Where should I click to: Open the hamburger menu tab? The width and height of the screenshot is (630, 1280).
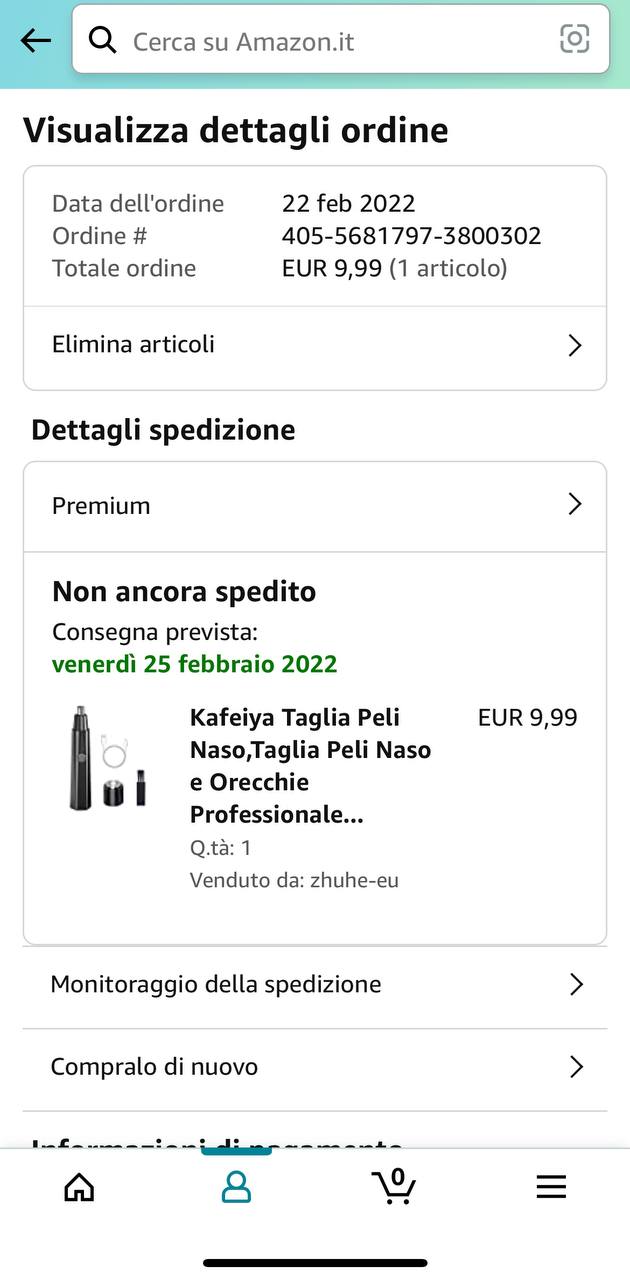(x=551, y=1187)
